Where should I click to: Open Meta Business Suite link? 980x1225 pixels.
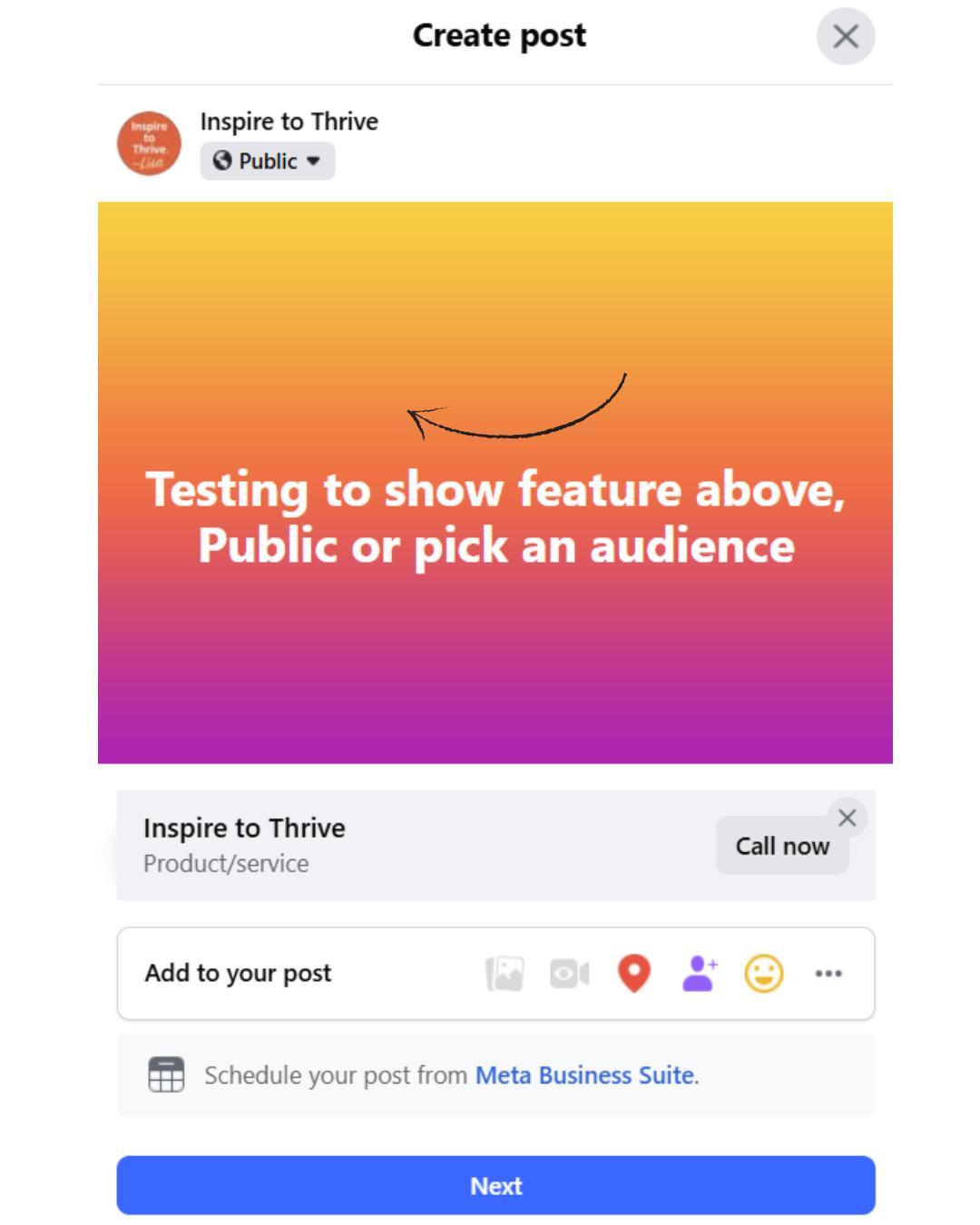(583, 1074)
